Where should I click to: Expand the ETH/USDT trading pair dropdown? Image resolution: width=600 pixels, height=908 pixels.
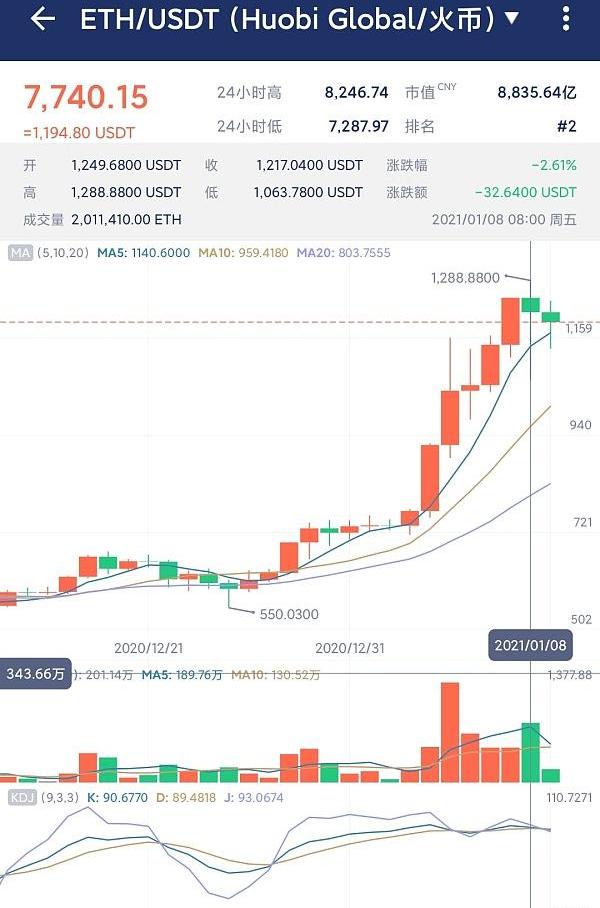(x=512, y=19)
